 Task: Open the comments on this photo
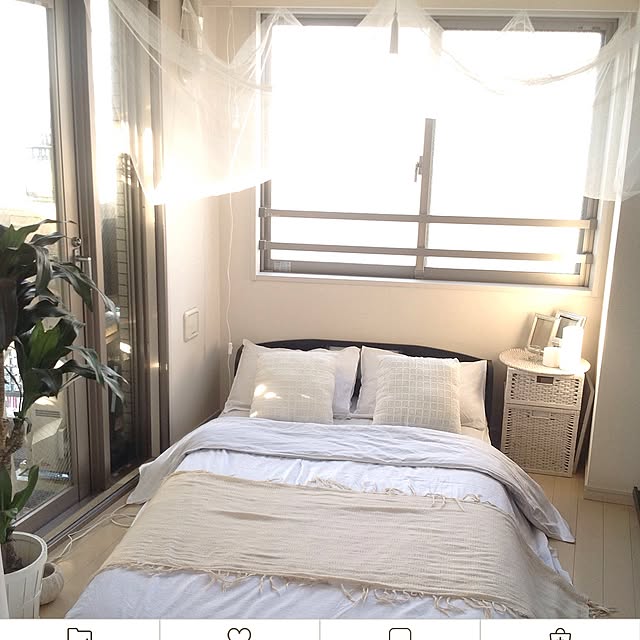[x=400, y=633]
